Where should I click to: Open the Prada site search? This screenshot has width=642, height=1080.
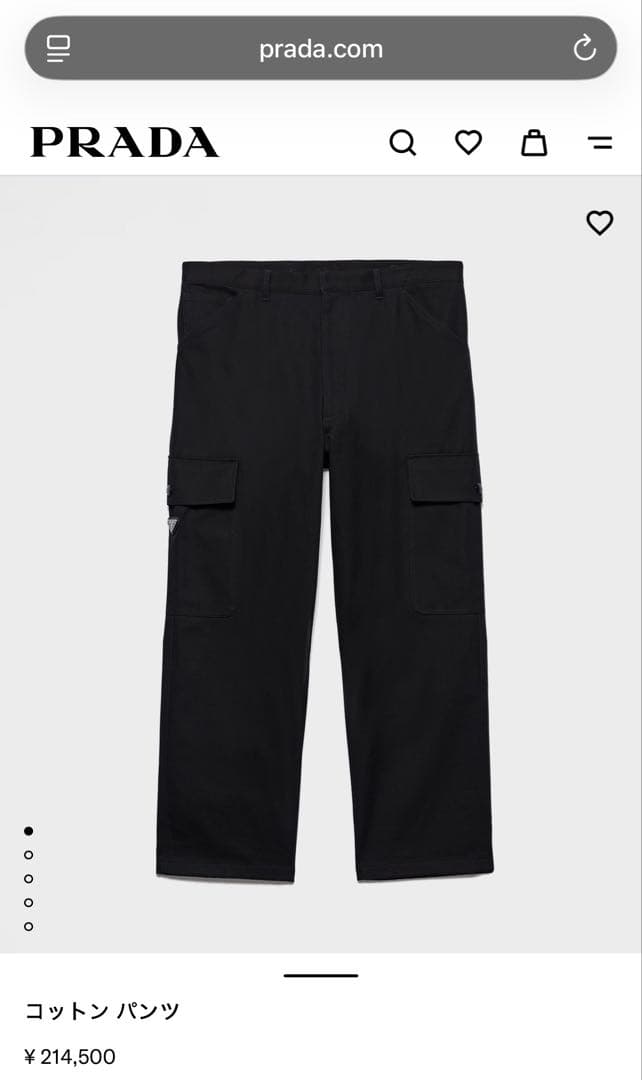tap(402, 143)
